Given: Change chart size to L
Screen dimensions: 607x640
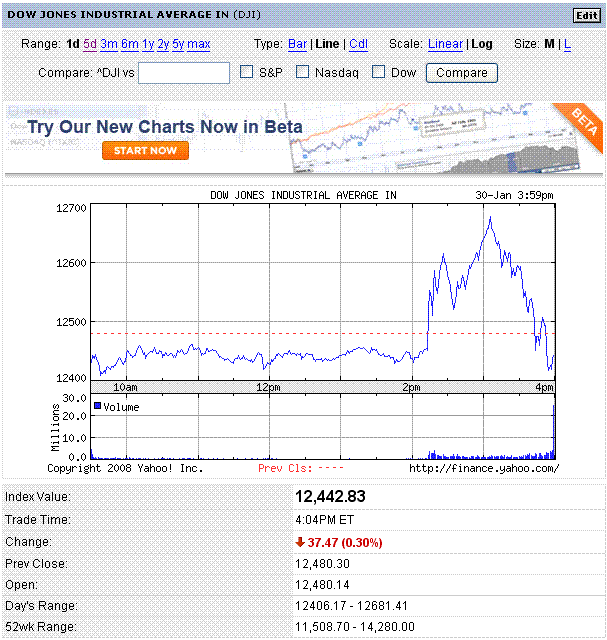Looking at the screenshot, I should pyautogui.click(x=568, y=44).
